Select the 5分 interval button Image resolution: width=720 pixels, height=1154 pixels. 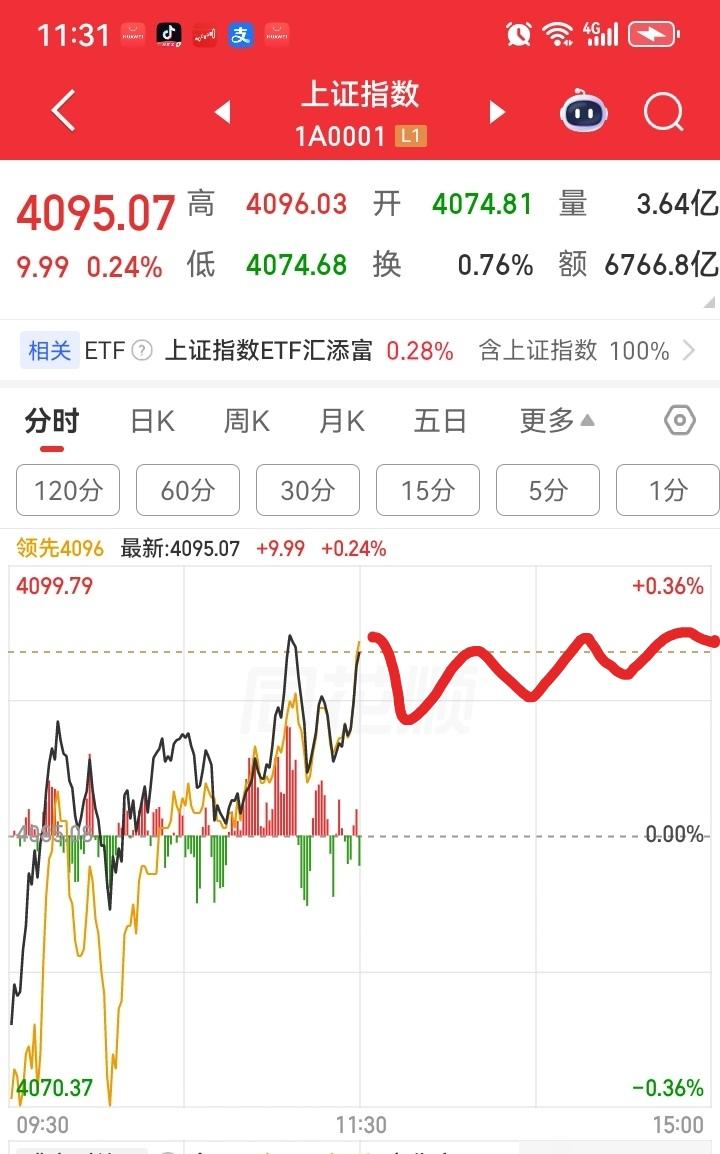pos(547,490)
